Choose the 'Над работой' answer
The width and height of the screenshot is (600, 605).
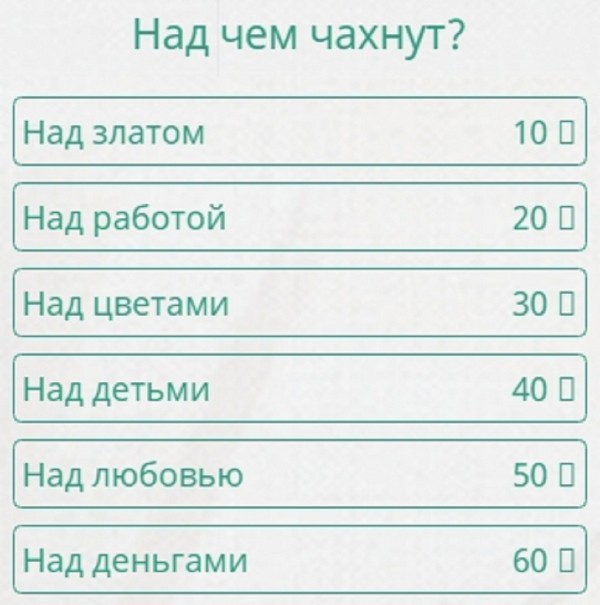coord(298,217)
